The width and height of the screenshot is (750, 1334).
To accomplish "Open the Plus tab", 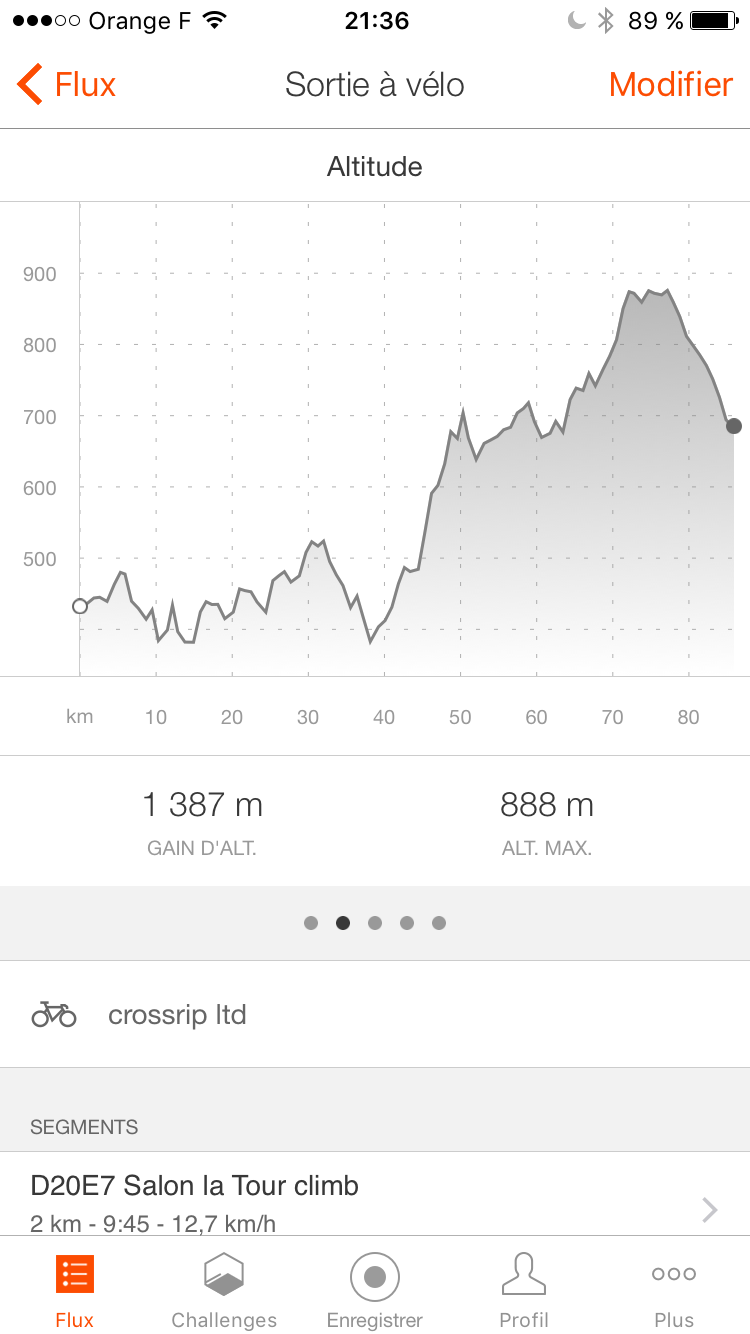I will [x=674, y=1290].
